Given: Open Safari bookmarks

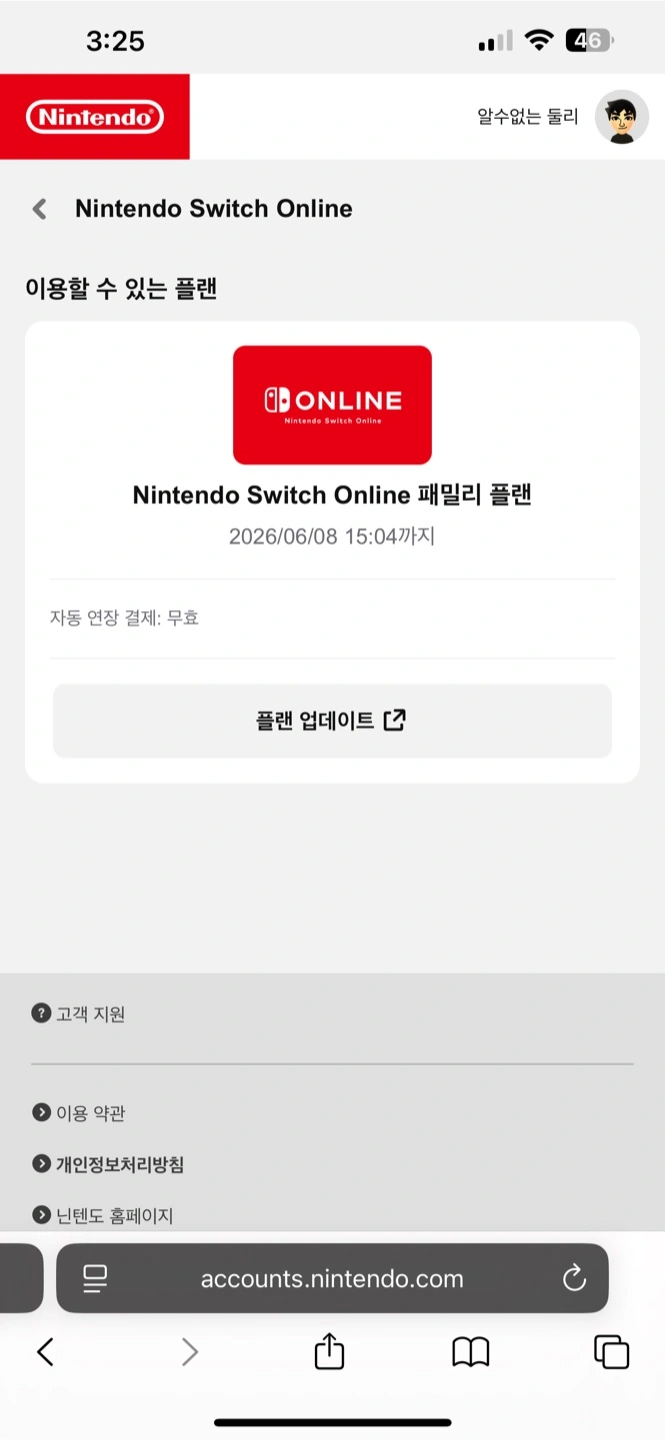Looking at the screenshot, I should click(x=470, y=1353).
